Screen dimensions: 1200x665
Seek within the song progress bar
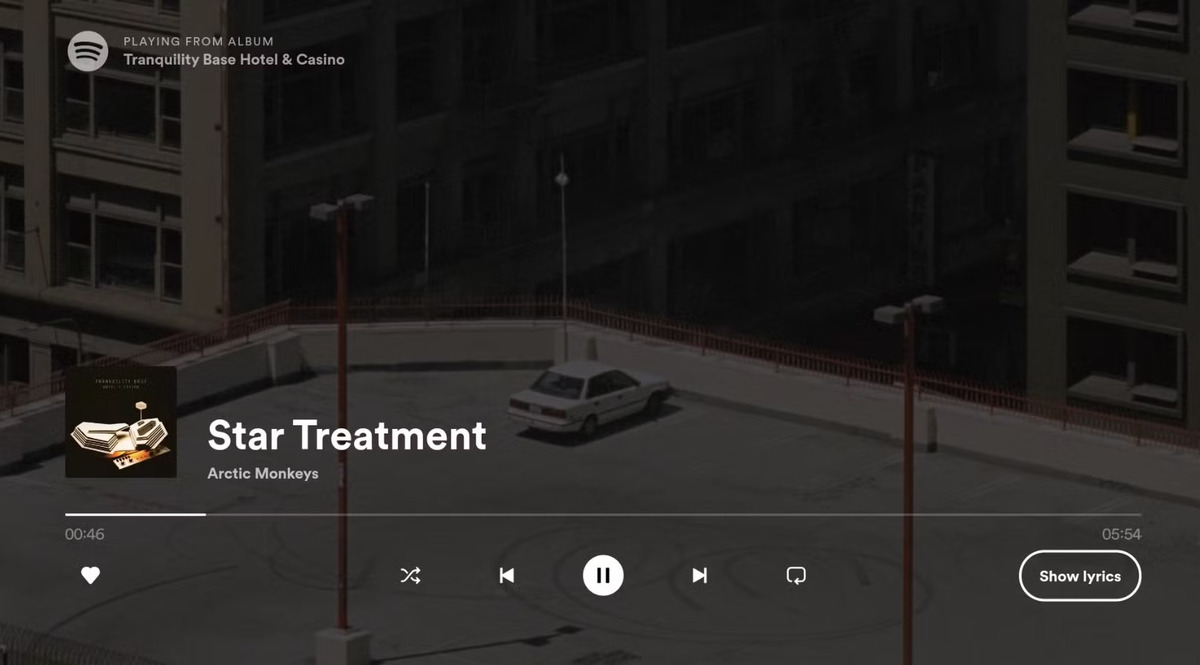pos(600,514)
